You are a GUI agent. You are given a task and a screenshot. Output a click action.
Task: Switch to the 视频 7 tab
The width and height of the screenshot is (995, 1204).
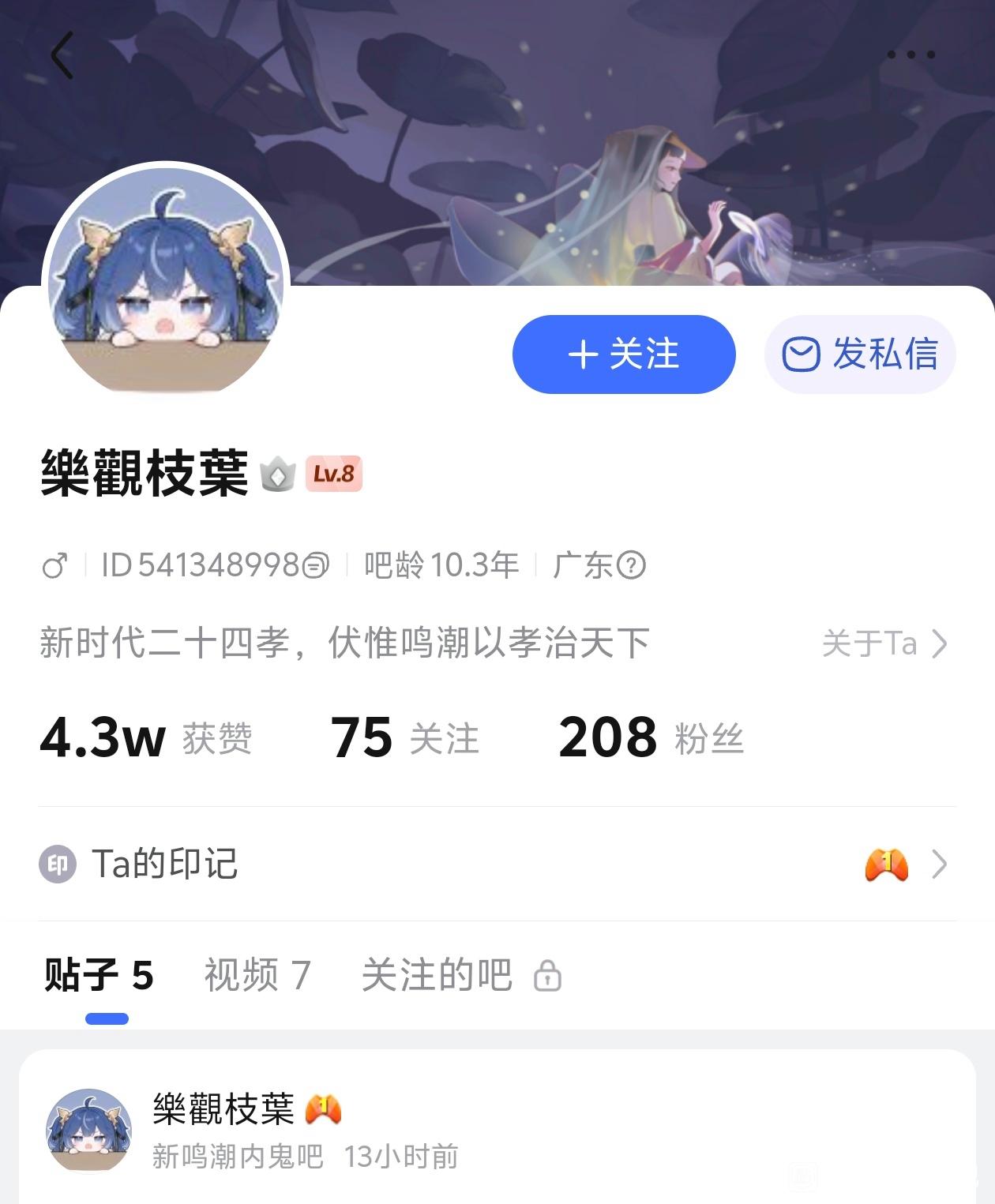(257, 975)
